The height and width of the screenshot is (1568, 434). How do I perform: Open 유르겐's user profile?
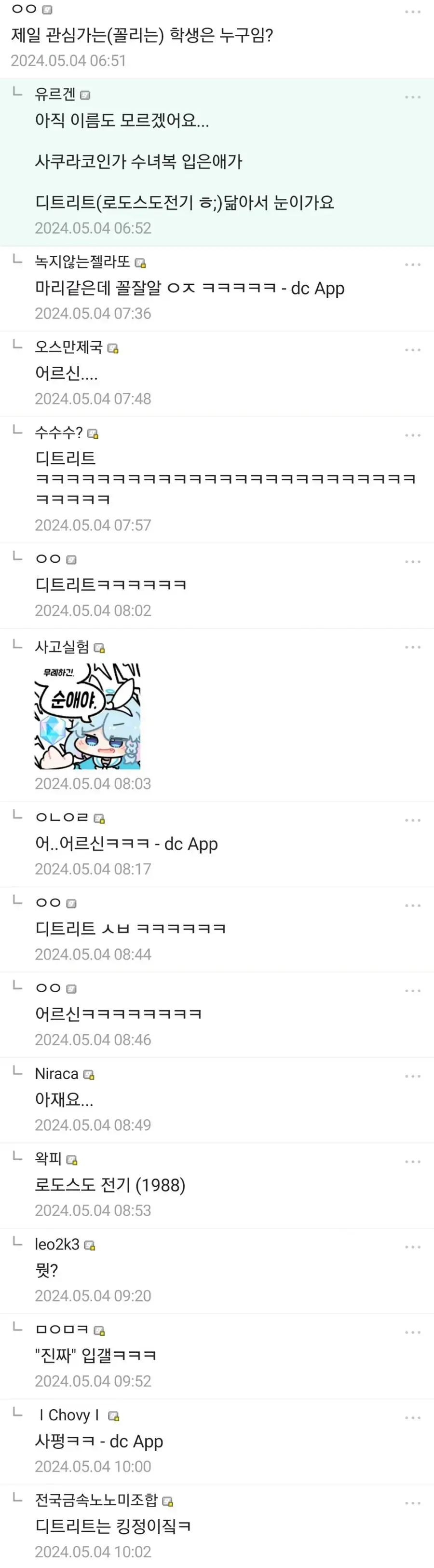54,94
